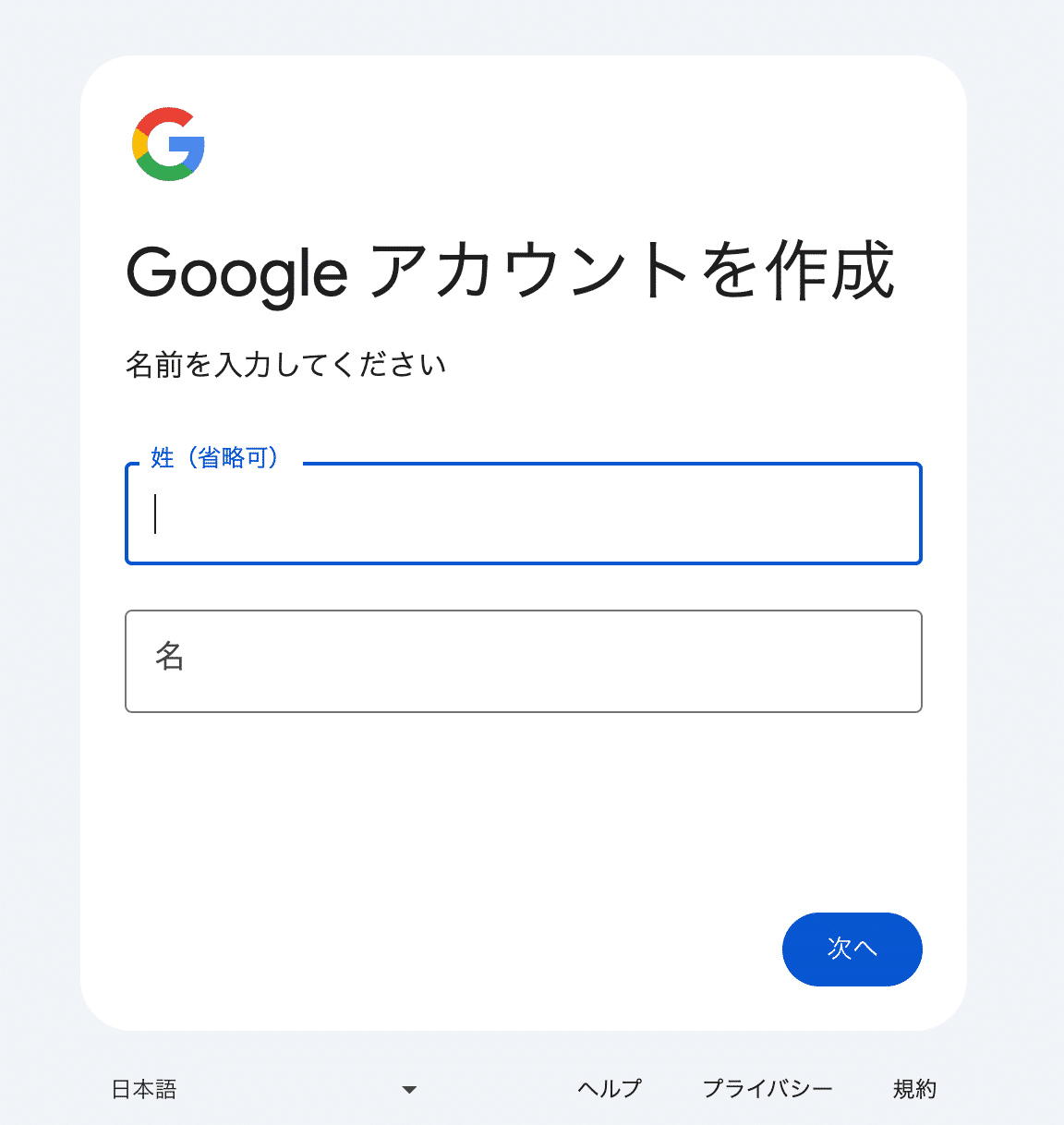
Task: Click the multicolored G emblem at top
Action: coord(168,143)
